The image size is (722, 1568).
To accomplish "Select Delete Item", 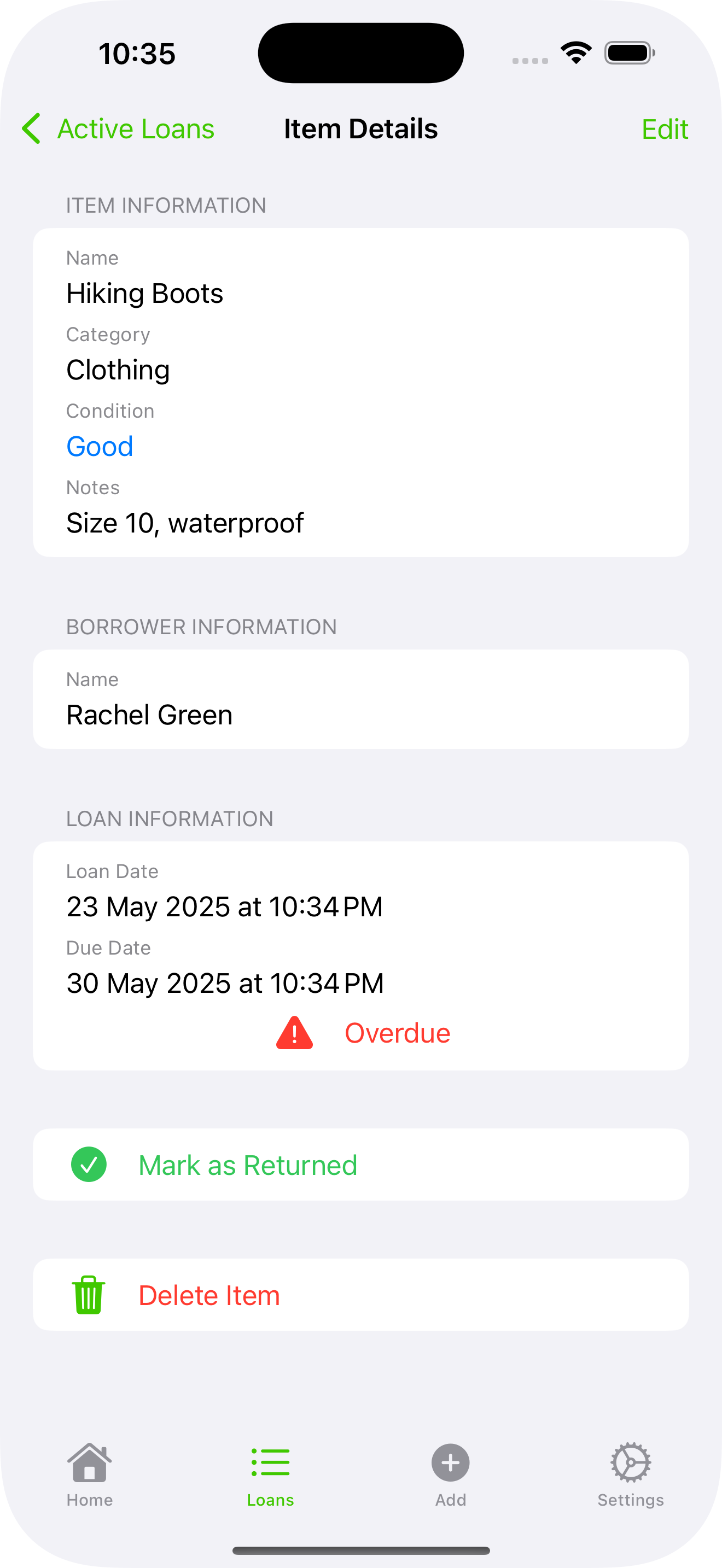I will [208, 1295].
